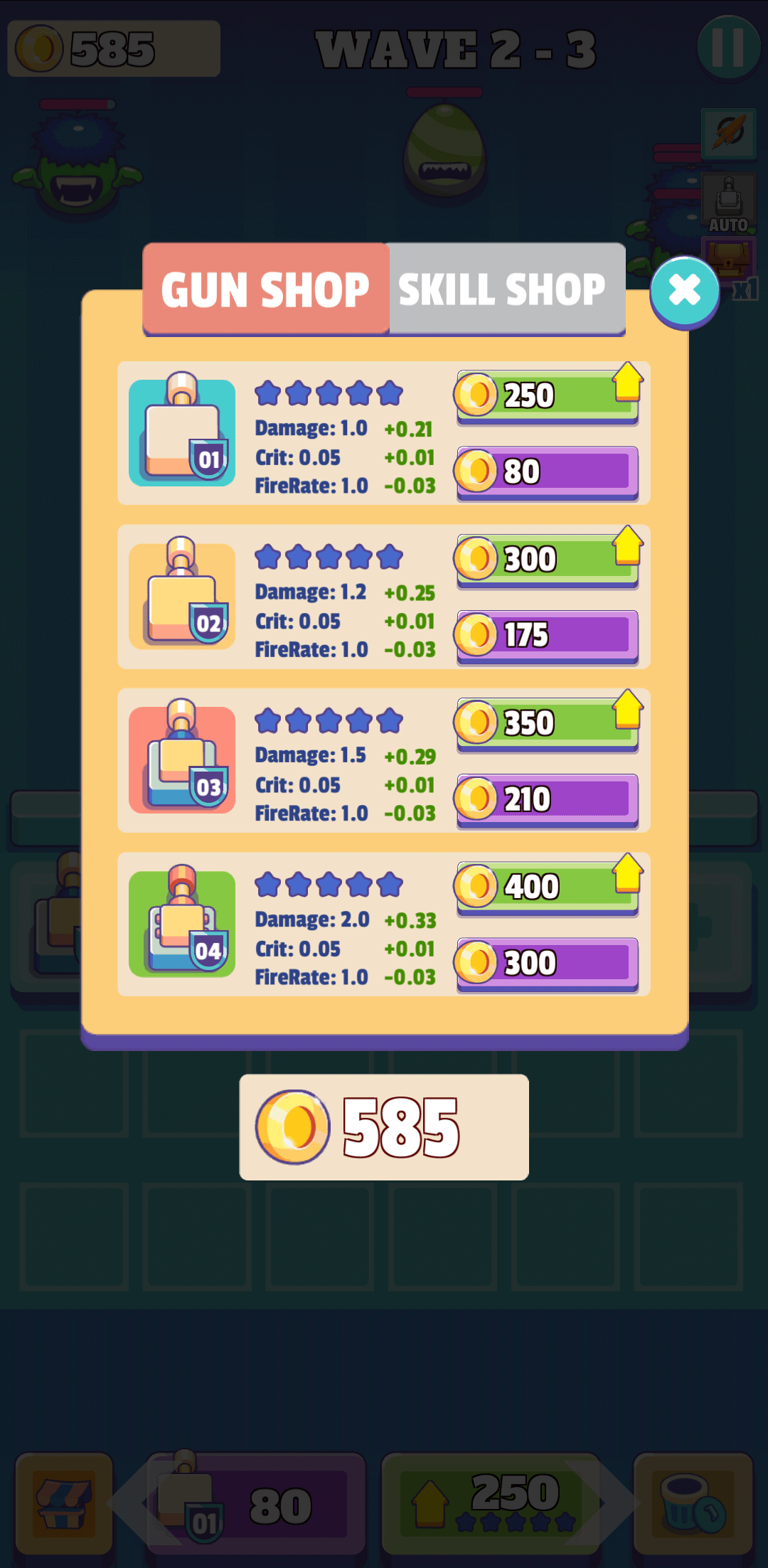Upgrade gun 02 for 300 coins

(548, 560)
